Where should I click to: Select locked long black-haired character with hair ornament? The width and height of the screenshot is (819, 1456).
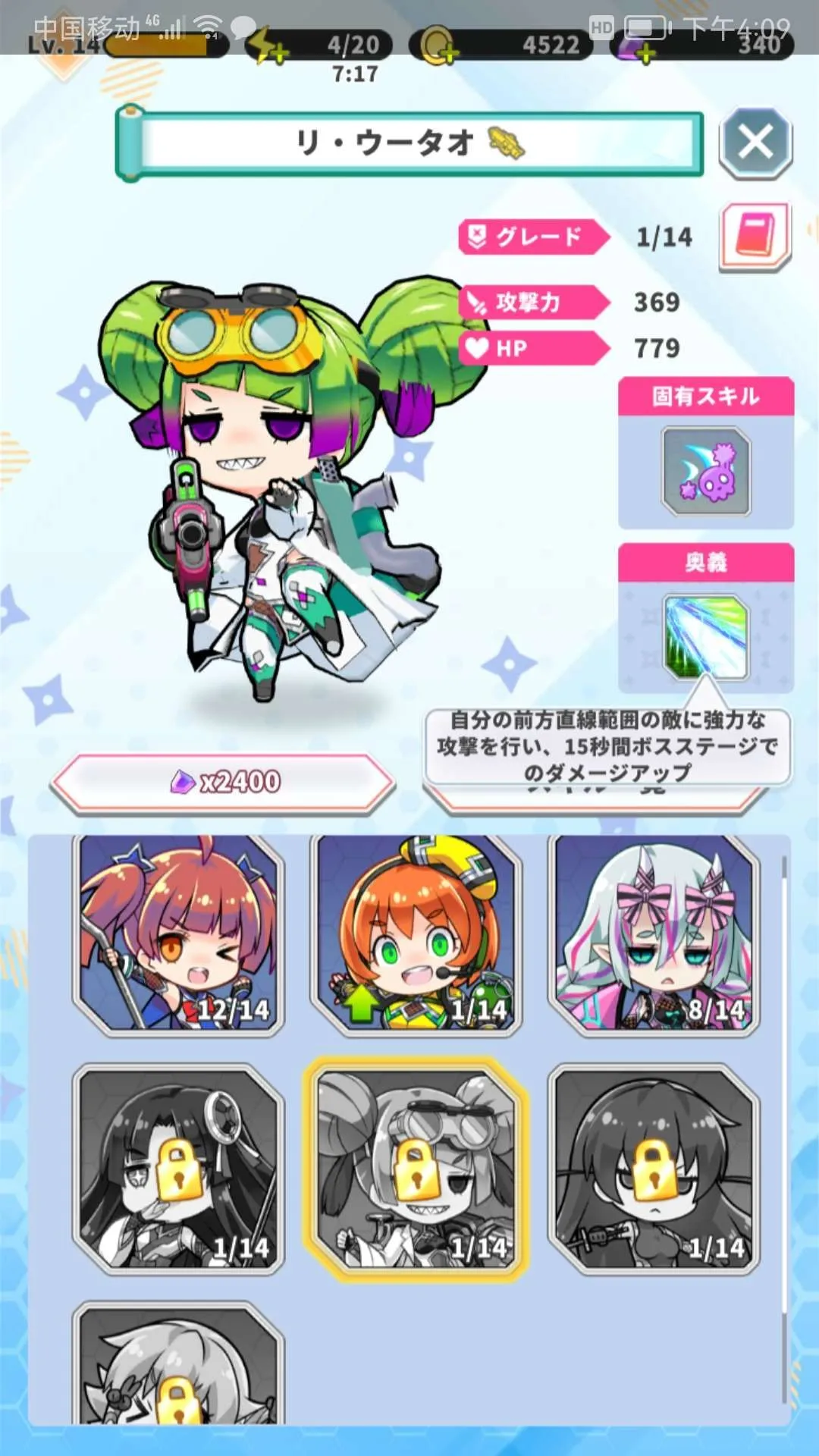coord(179,1169)
